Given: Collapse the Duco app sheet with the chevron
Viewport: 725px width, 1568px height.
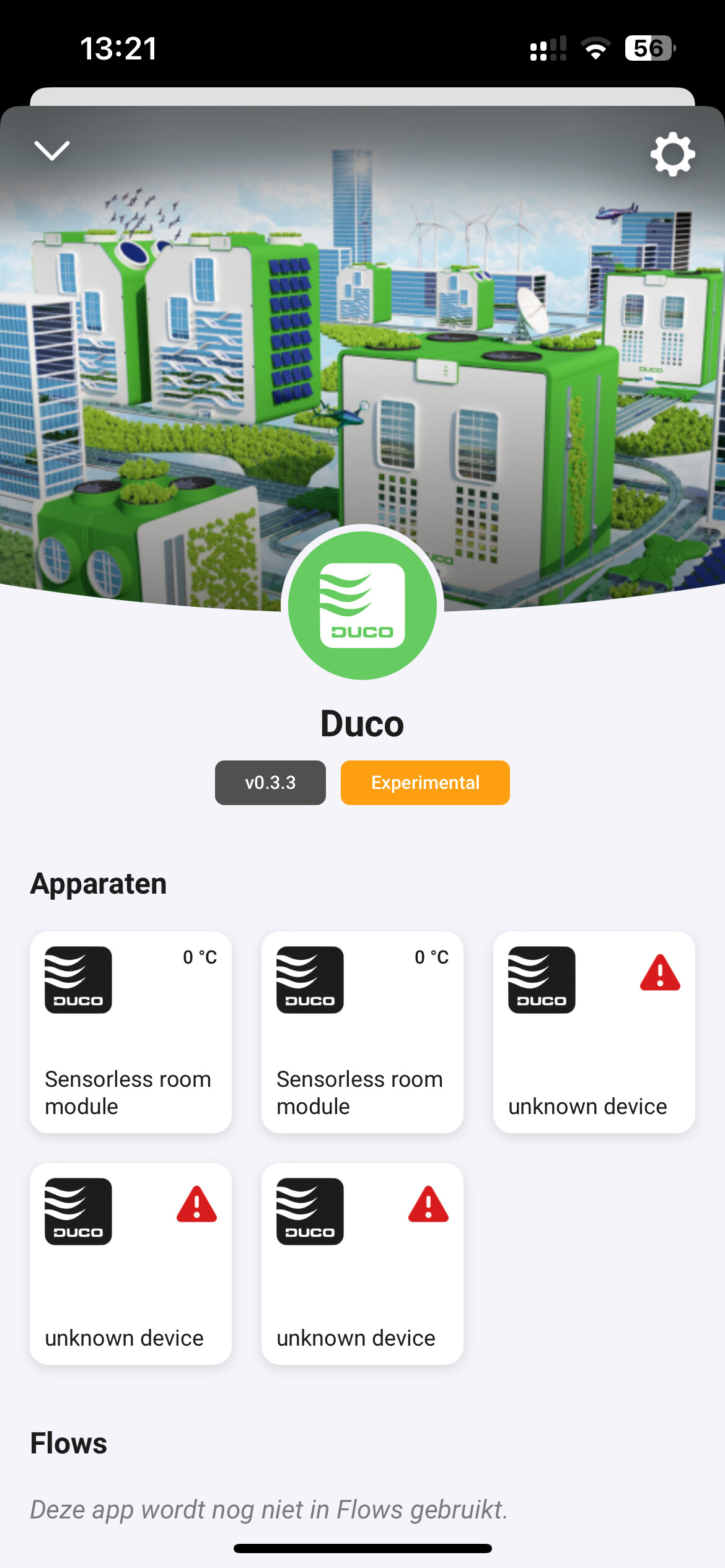Looking at the screenshot, I should coord(52,150).
